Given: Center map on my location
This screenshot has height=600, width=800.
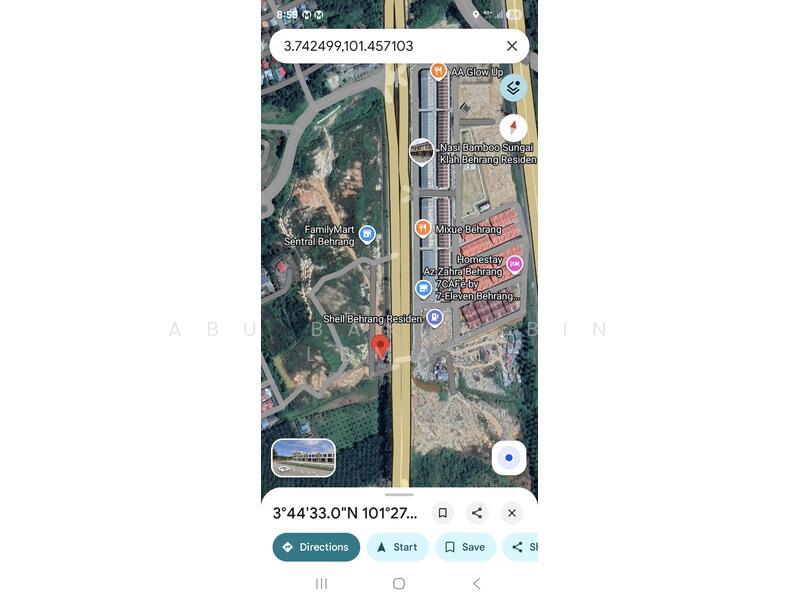Looking at the screenshot, I should [509, 458].
